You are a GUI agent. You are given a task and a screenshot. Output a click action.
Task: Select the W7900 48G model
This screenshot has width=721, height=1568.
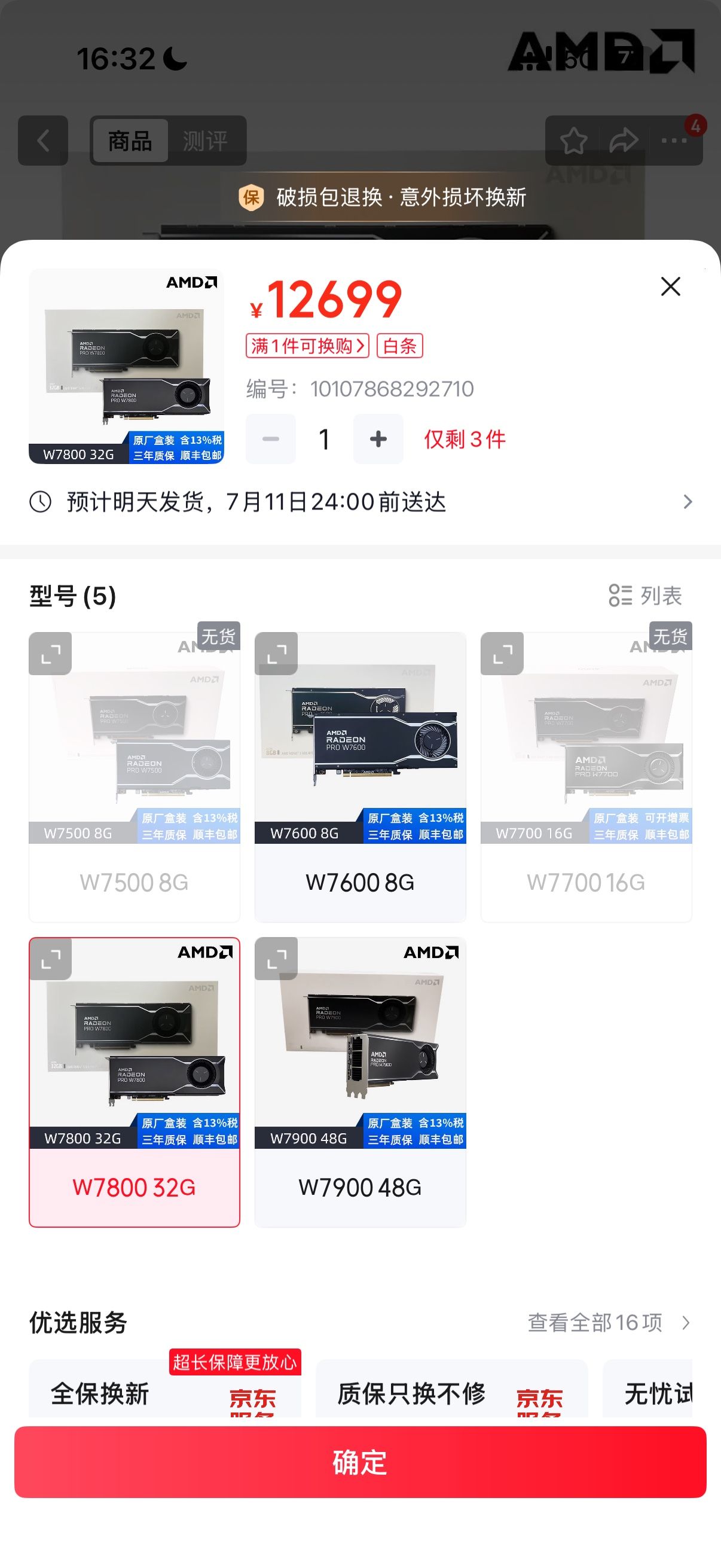click(x=360, y=1082)
